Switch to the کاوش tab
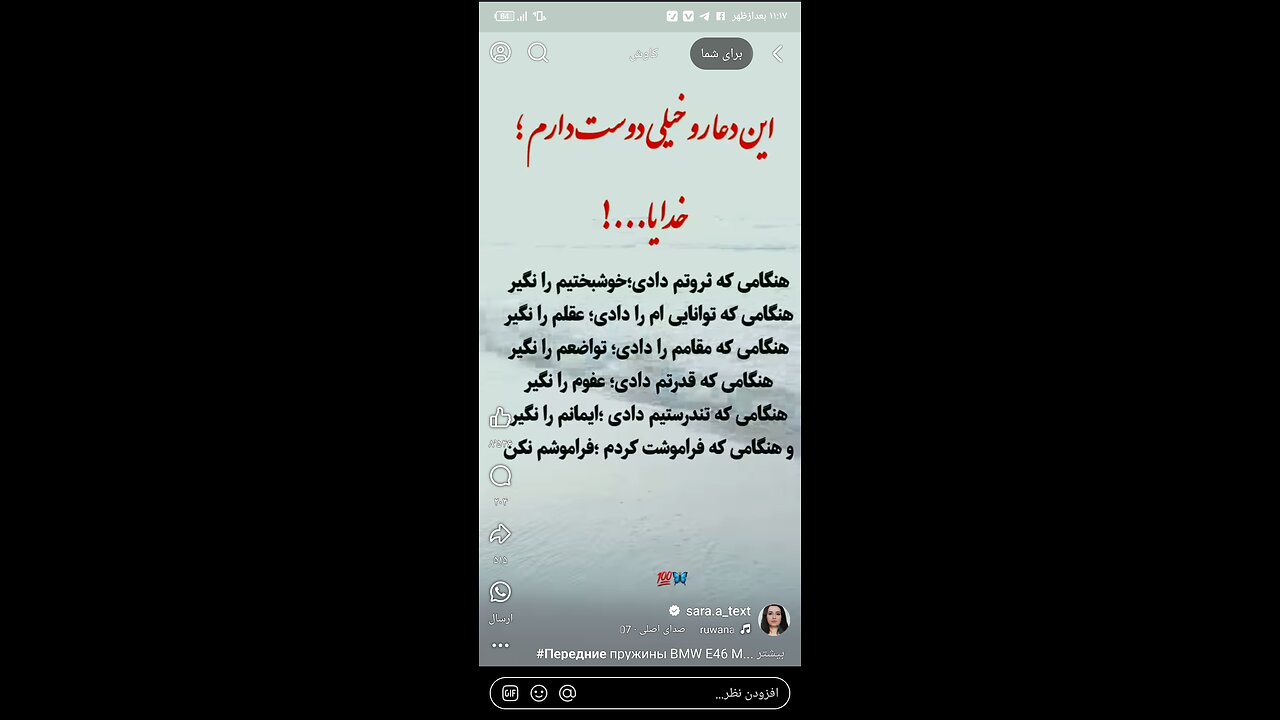Viewport: 1280px width, 720px height. click(643, 54)
